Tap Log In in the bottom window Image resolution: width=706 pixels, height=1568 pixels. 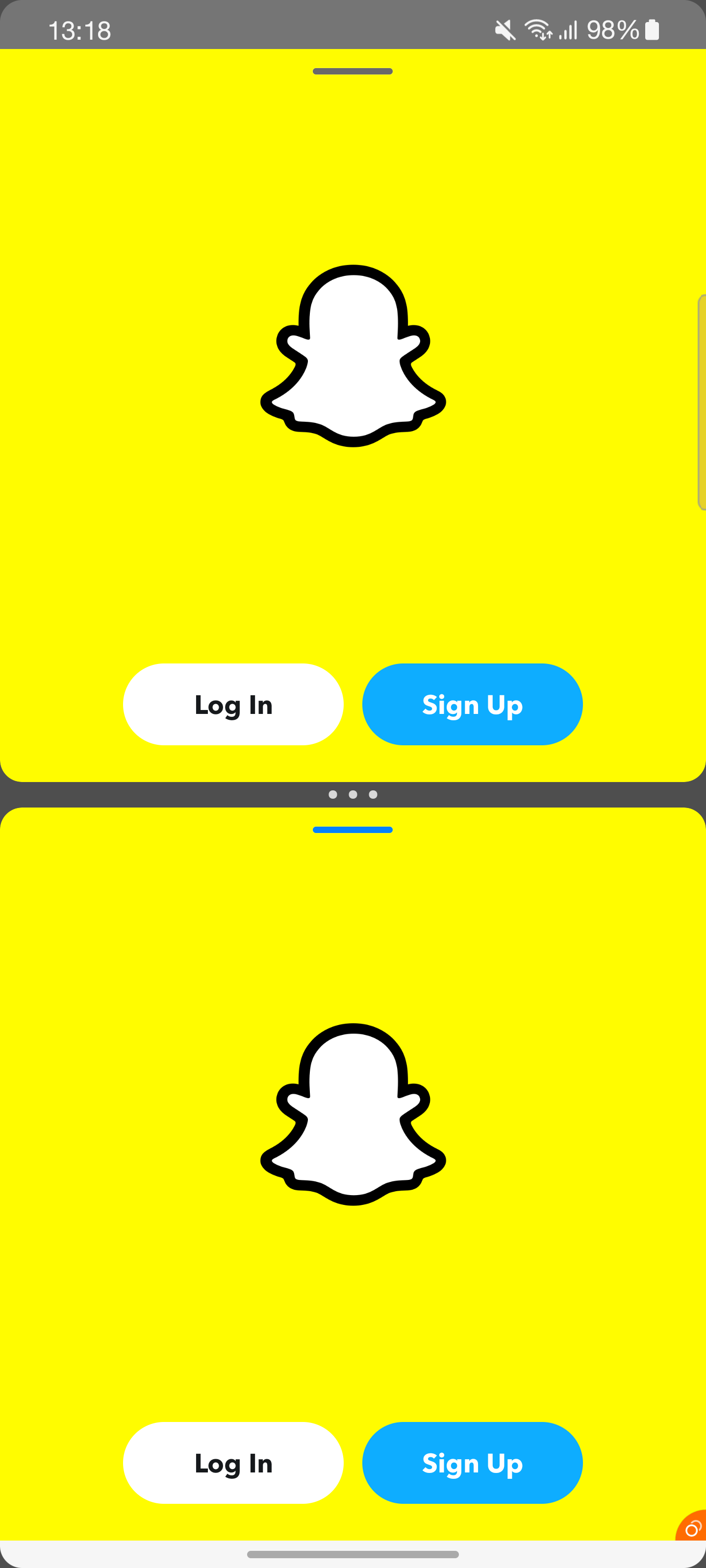click(233, 1463)
